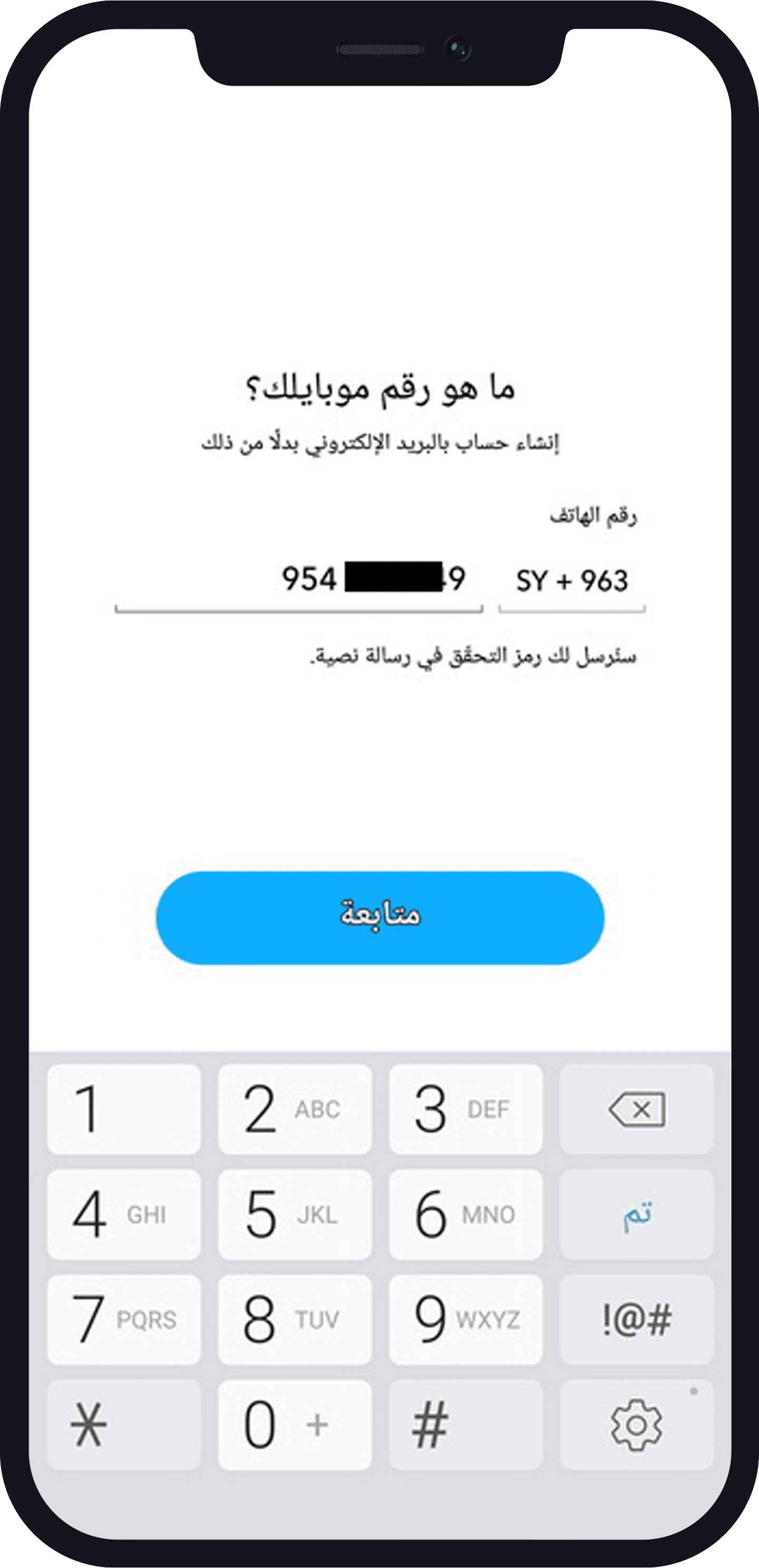The width and height of the screenshot is (759, 1568).
Task: Focus the phone number input field
Action: pos(298,580)
